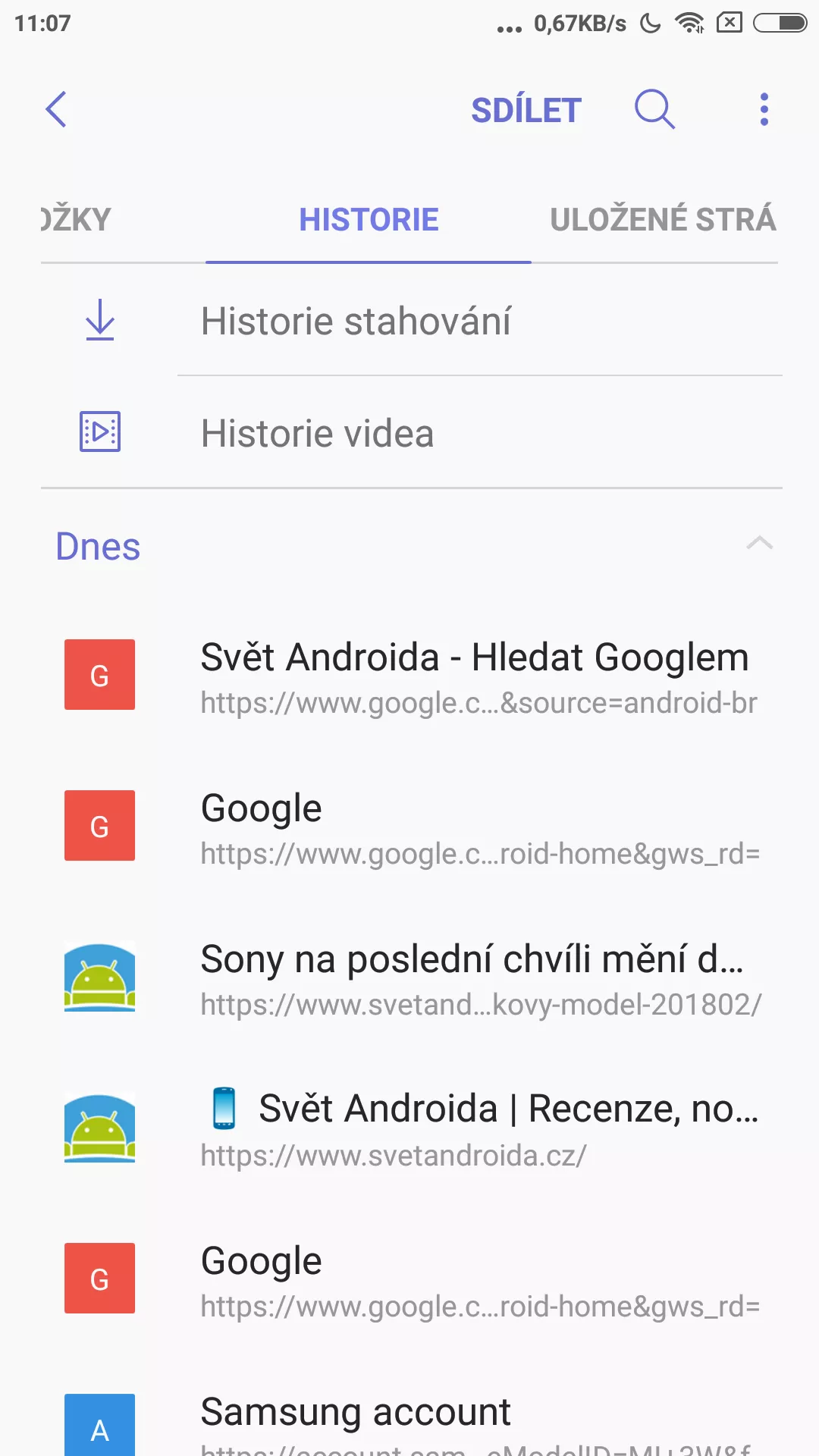Screen dimensions: 819x1456
Task: Open Svět Androida | Recenze history entry
Action: [411, 1128]
